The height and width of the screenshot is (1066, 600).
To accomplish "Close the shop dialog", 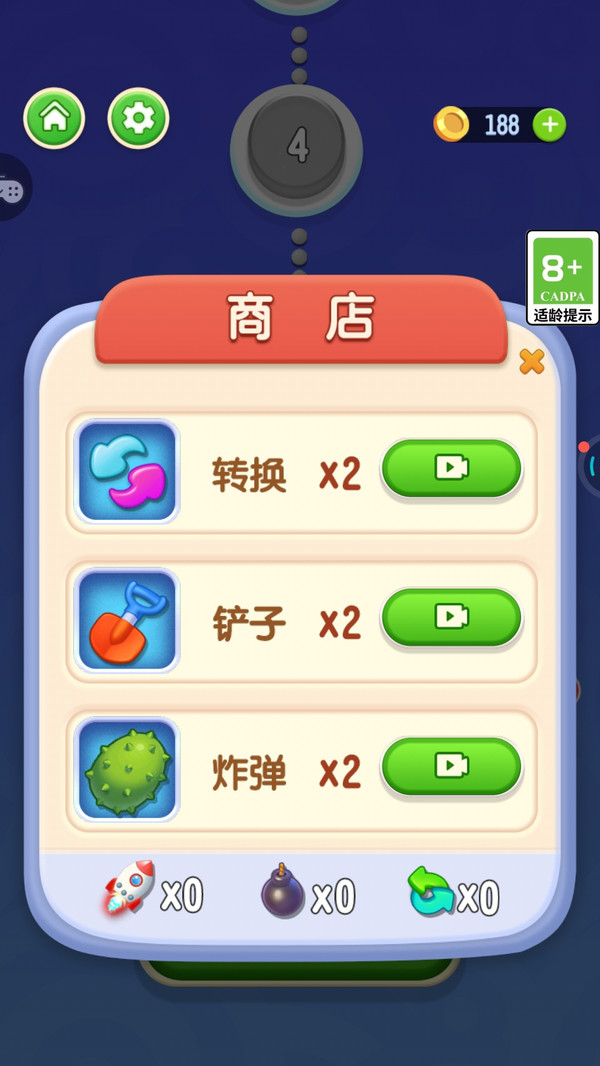I will click(532, 362).
